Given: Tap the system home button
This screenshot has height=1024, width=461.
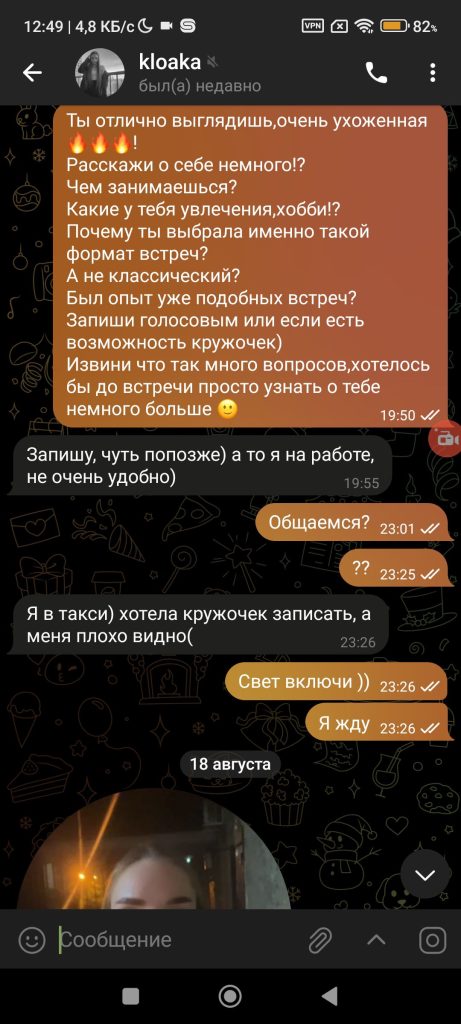Looking at the screenshot, I should click(x=230, y=996).
